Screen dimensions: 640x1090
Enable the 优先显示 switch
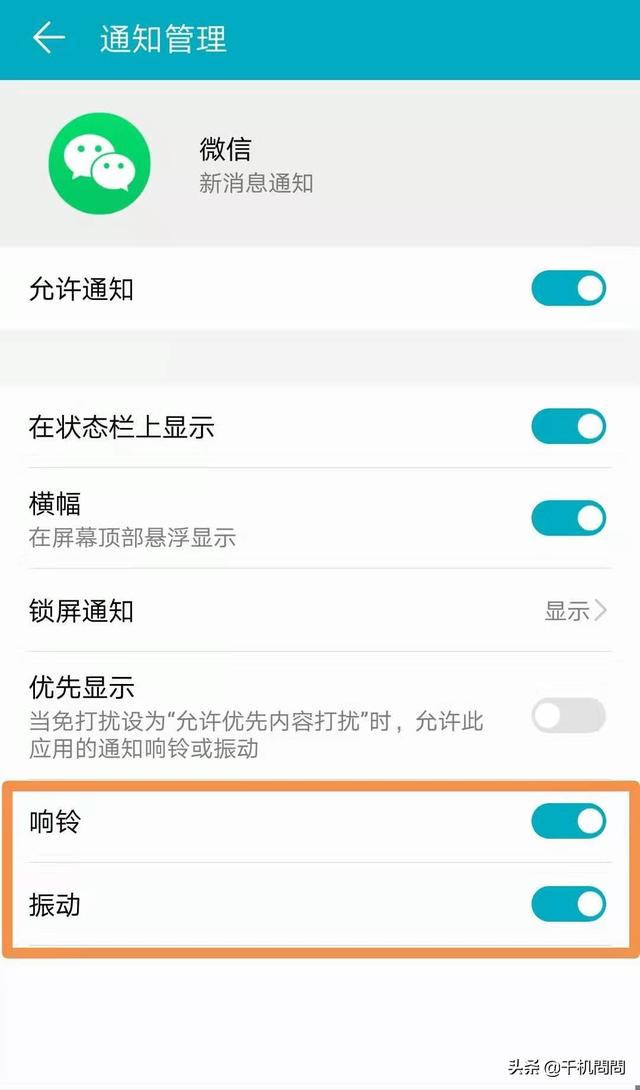click(x=568, y=716)
